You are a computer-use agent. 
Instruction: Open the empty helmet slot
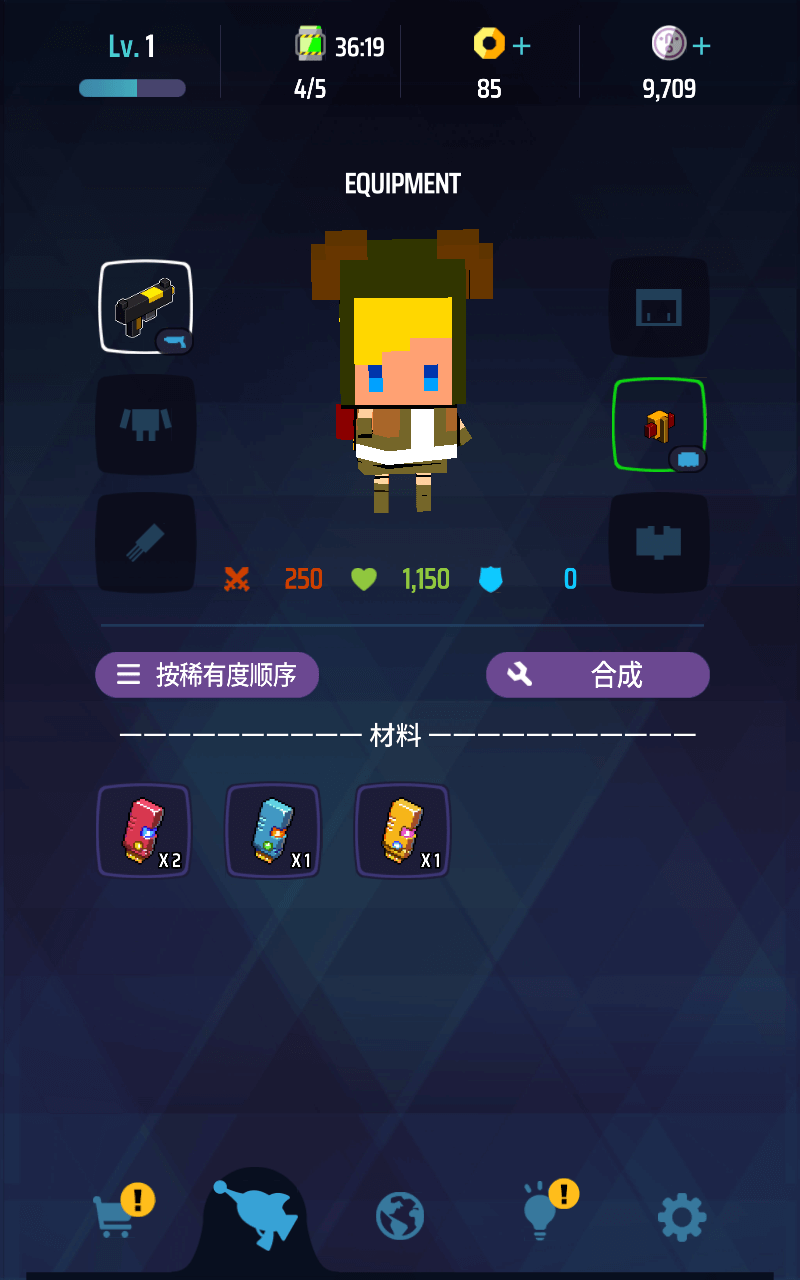pos(659,307)
